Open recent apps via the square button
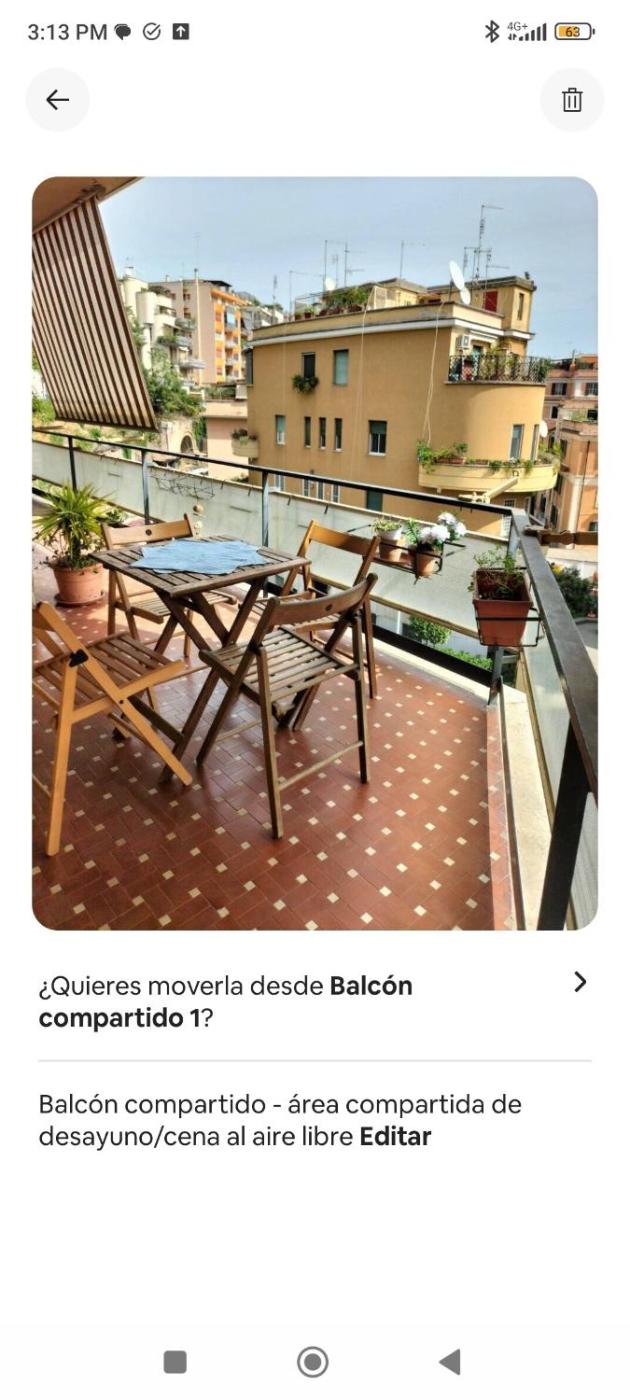This screenshot has width=630, height=1400. 175,1361
